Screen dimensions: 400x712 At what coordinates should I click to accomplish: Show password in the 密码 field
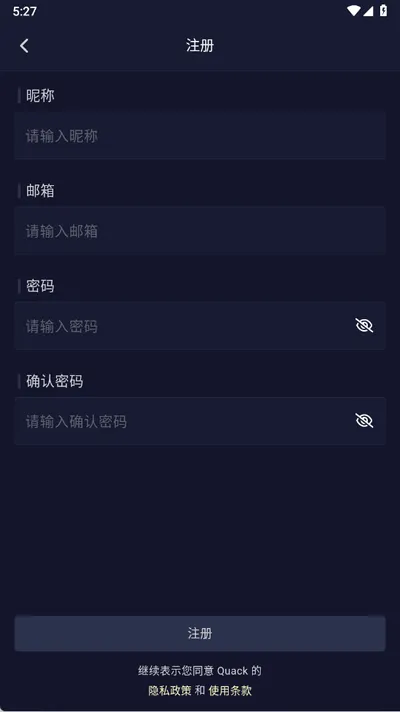point(364,326)
